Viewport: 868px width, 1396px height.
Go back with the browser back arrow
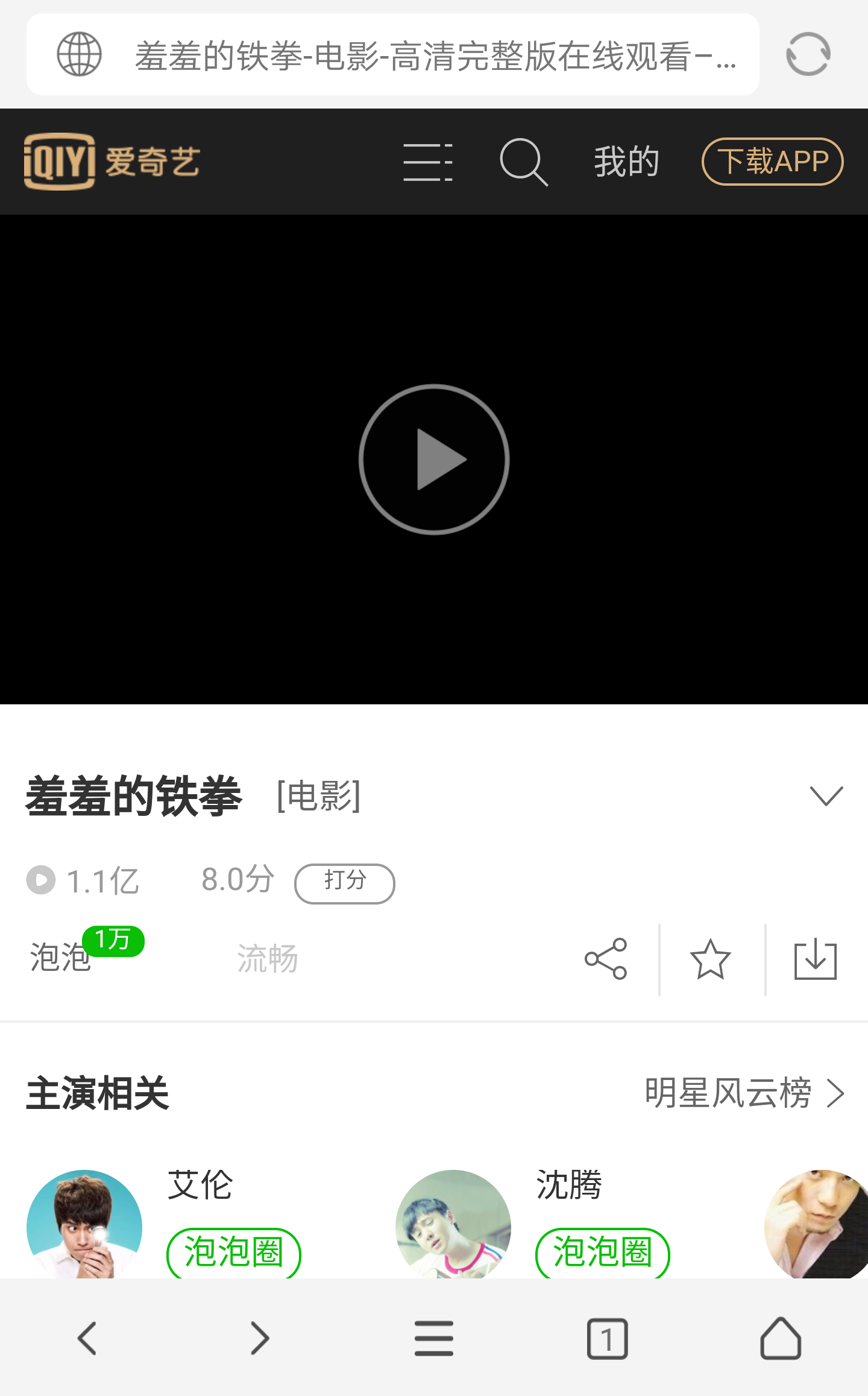[x=87, y=1338]
